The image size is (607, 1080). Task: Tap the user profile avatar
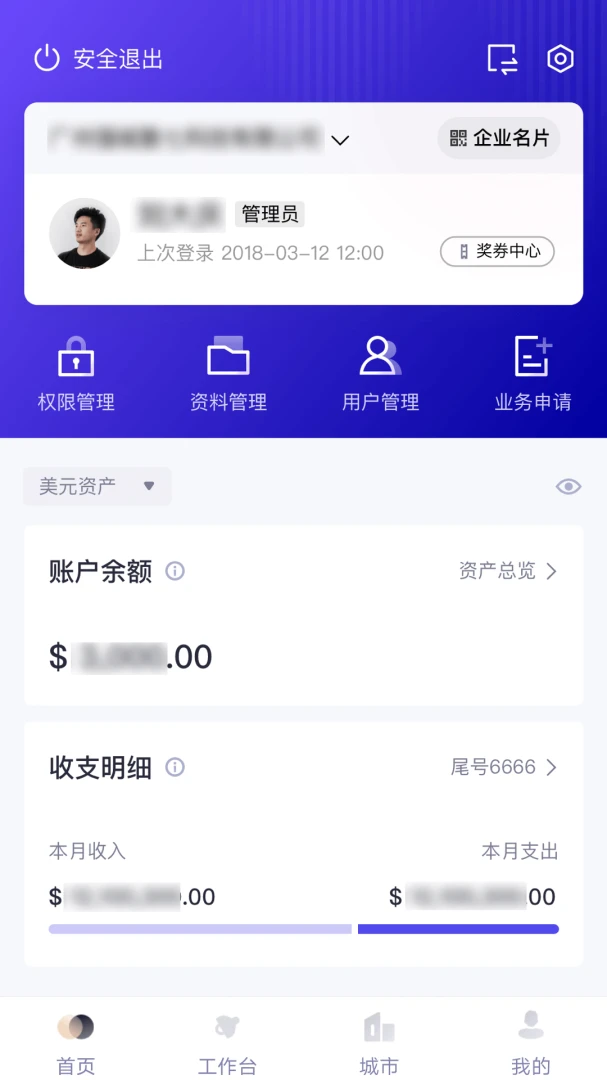click(x=85, y=233)
